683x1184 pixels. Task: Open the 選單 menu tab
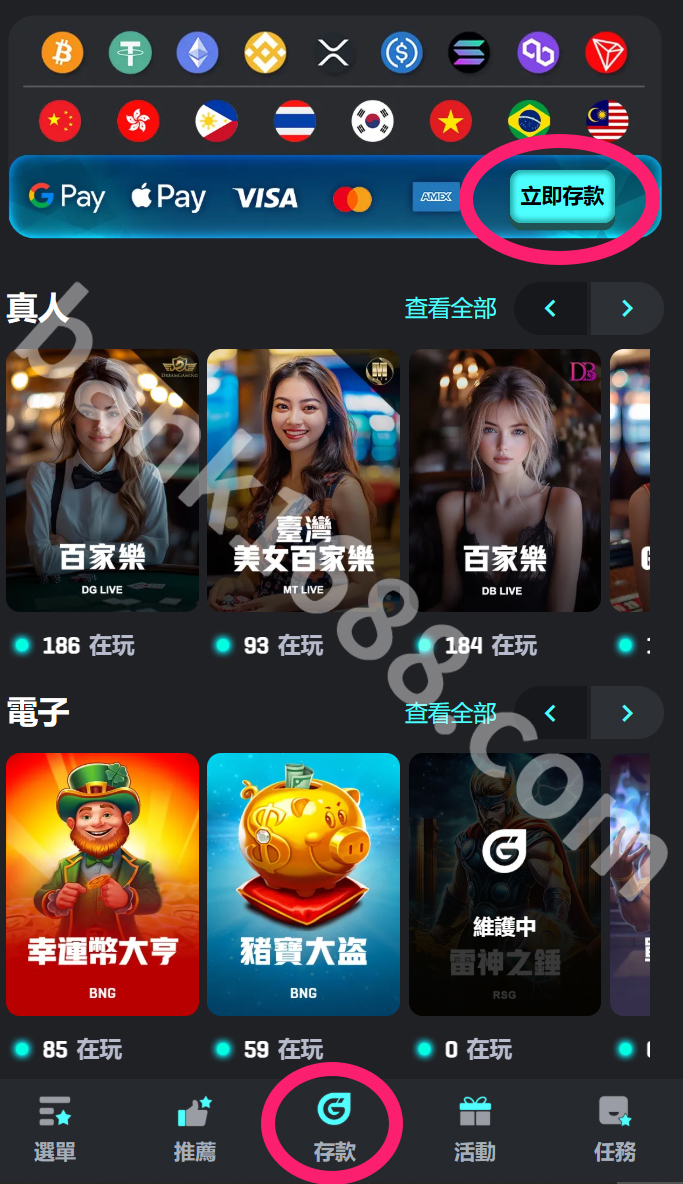pyautogui.click(x=54, y=1130)
